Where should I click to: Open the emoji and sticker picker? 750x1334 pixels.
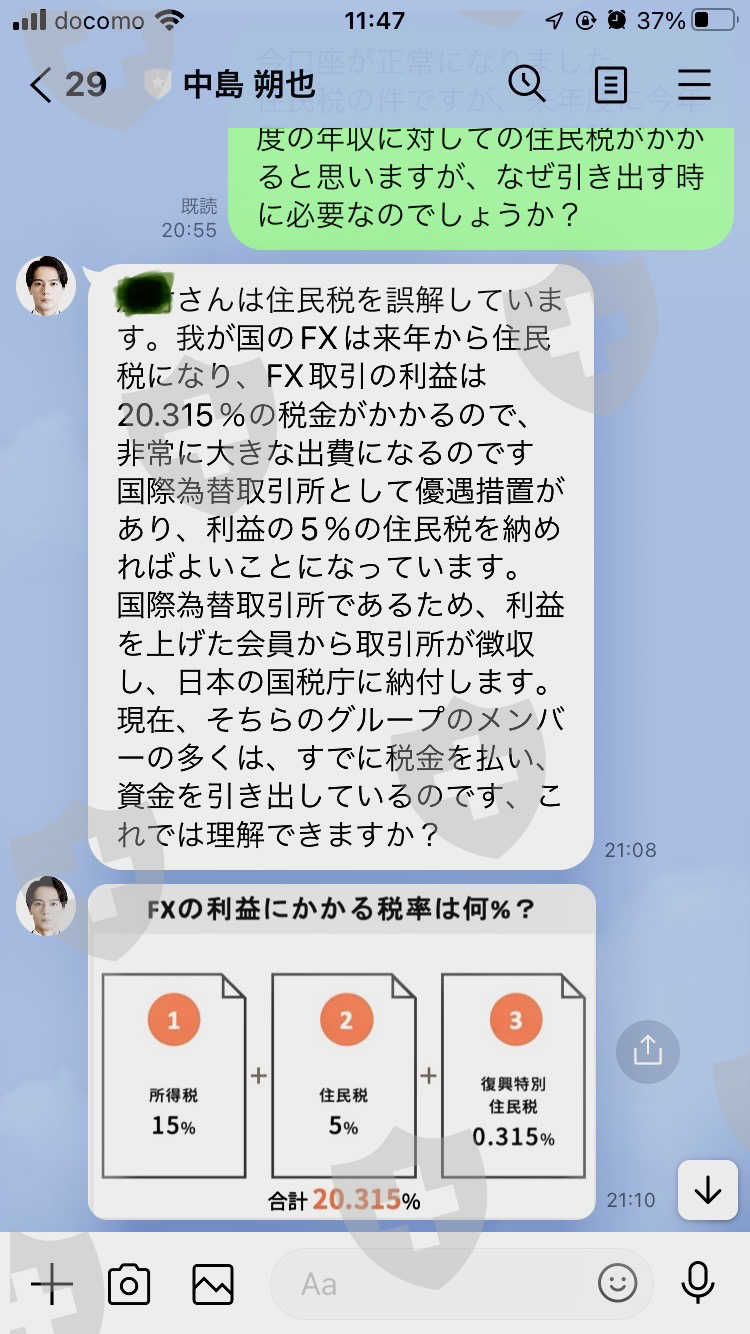coord(617,1284)
